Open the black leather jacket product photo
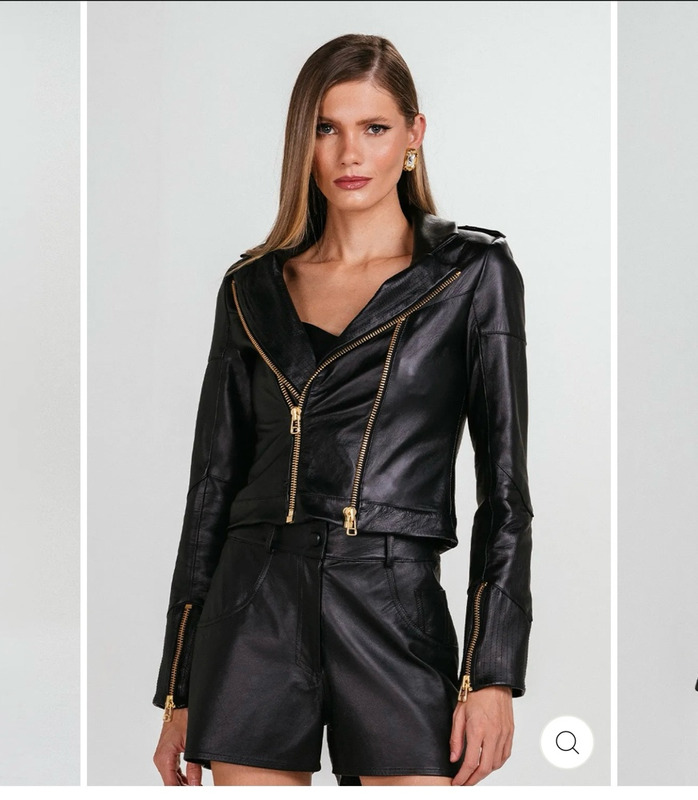This screenshot has height=800, width=698. pyautogui.click(x=348, y=400)
